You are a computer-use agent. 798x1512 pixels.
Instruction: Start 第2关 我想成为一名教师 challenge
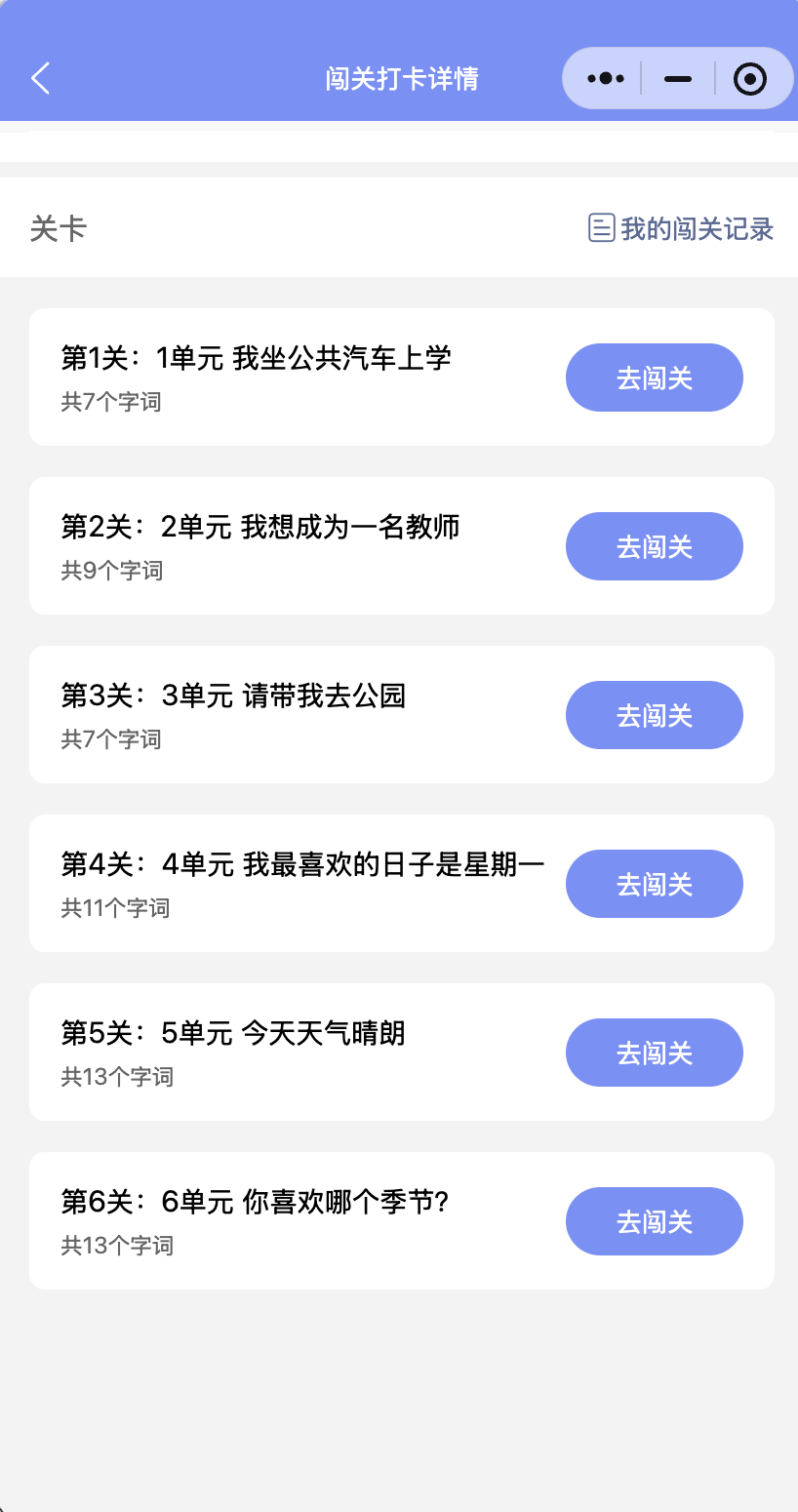pyautogui.click(x=655, y=546)
